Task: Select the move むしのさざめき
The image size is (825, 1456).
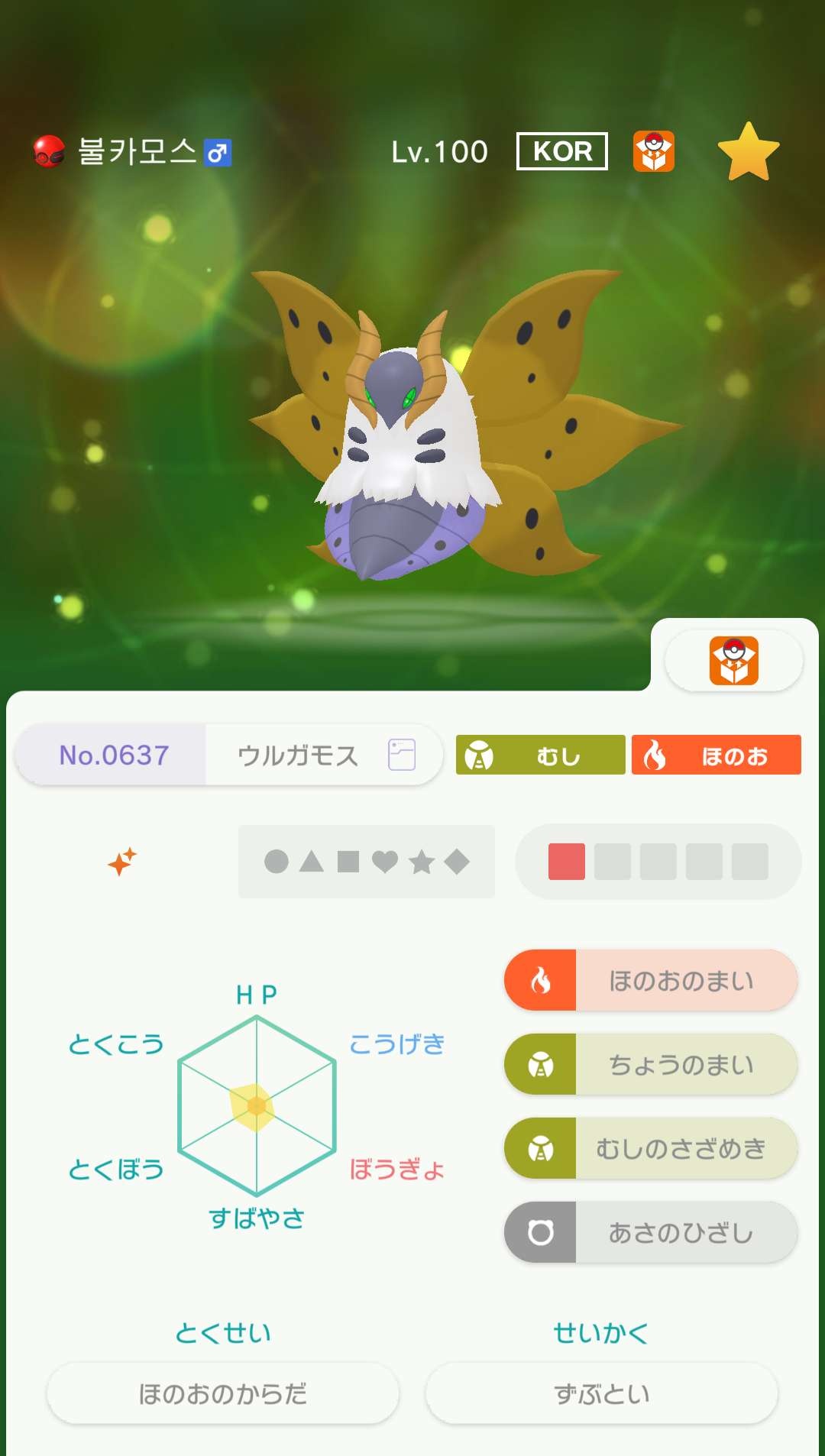Action: pos(651,1148)
